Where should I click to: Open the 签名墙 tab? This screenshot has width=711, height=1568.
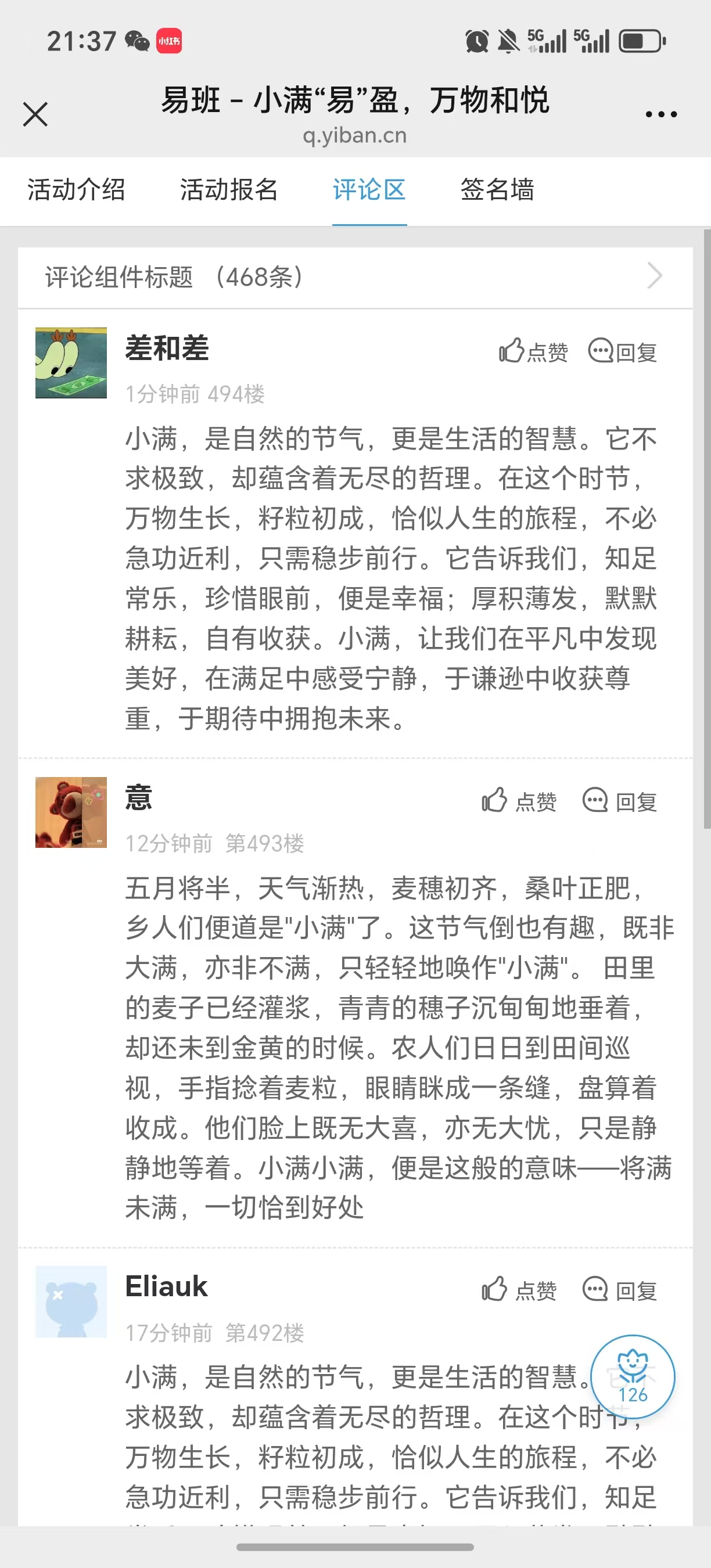click(497, 190)
